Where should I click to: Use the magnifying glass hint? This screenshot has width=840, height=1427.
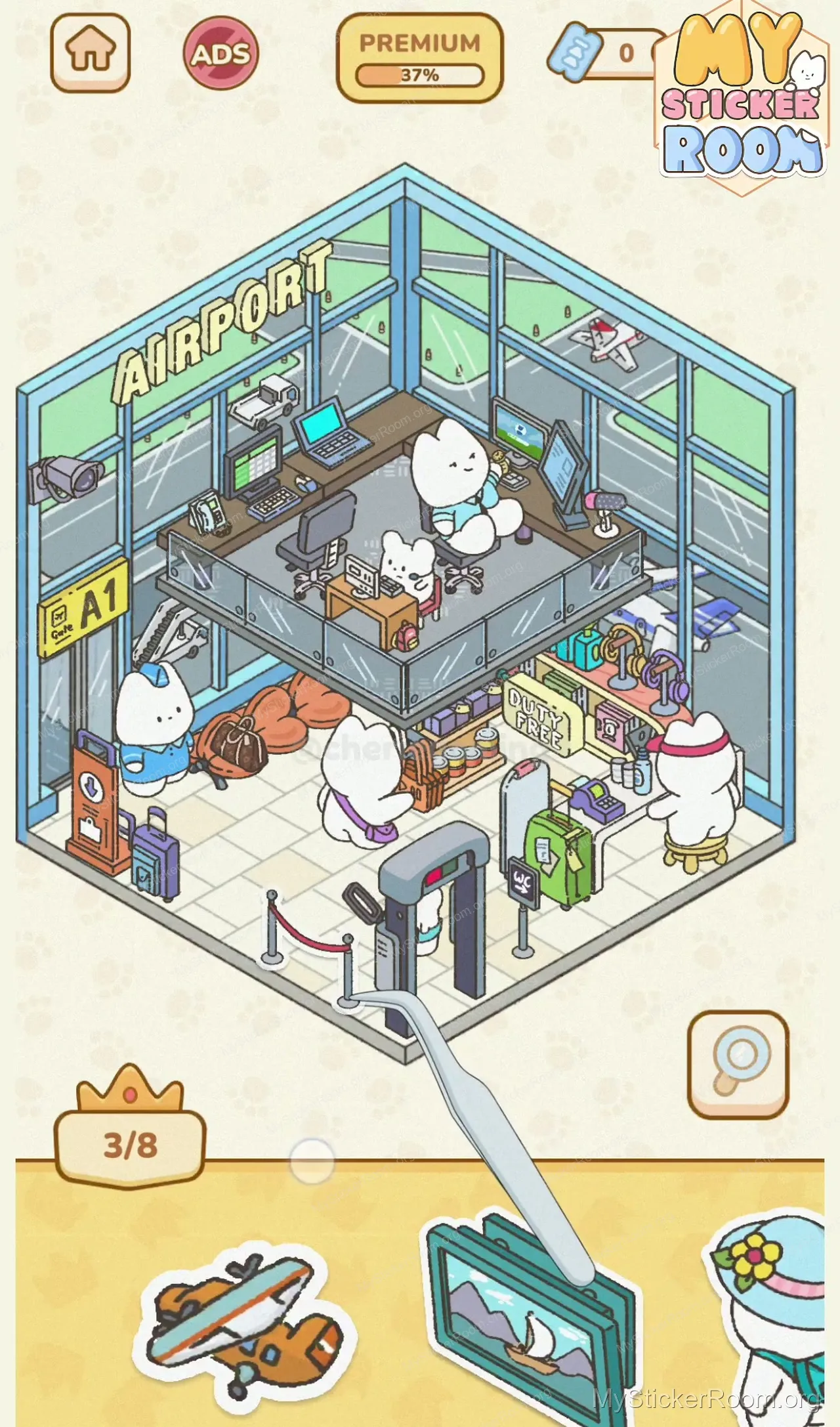pos(738,1065)
